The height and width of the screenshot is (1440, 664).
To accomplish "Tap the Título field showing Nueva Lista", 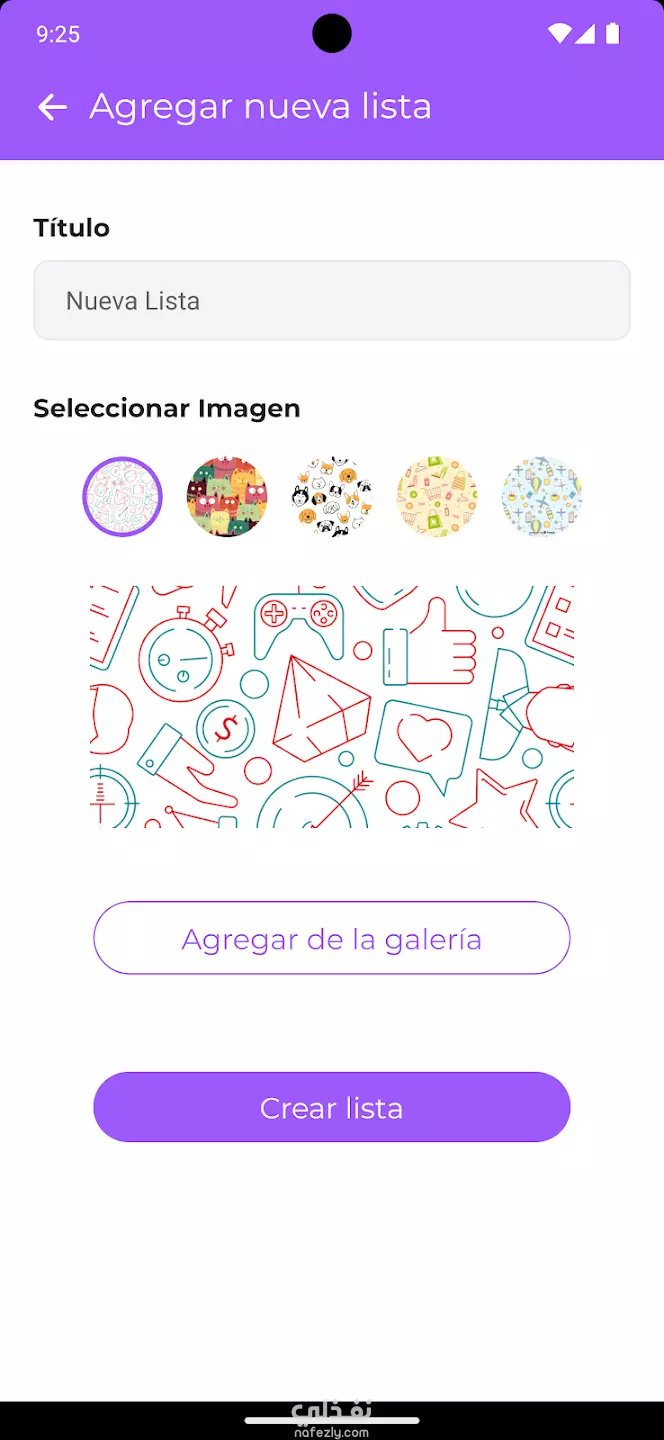I will pos(332,300).
